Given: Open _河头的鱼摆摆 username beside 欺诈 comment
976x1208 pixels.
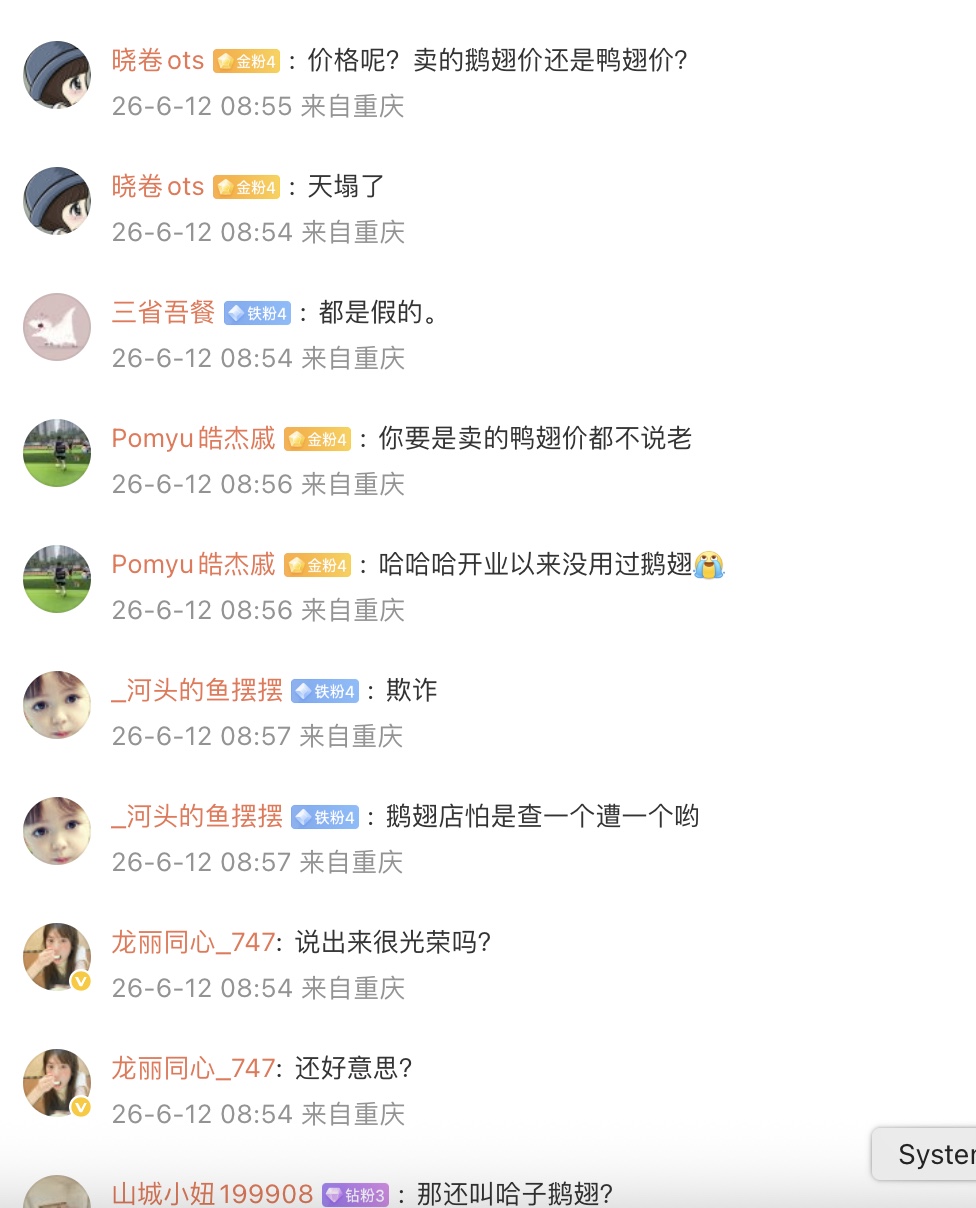Looking at the screenshot, I should click(197, 691).
